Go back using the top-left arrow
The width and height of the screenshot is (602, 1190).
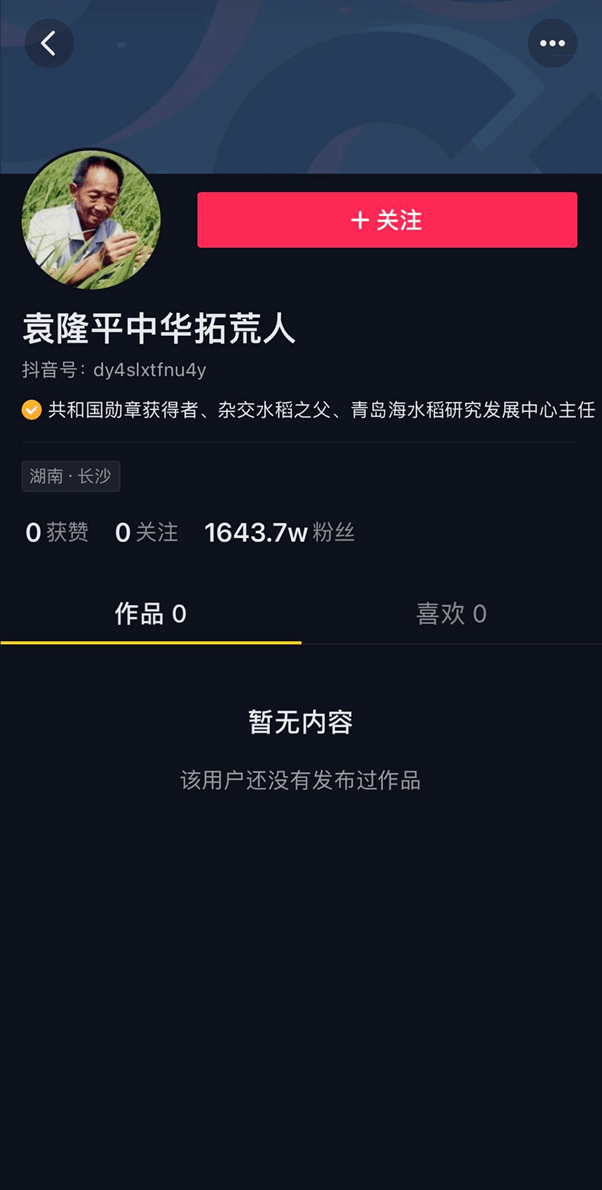tap(49, 44)
